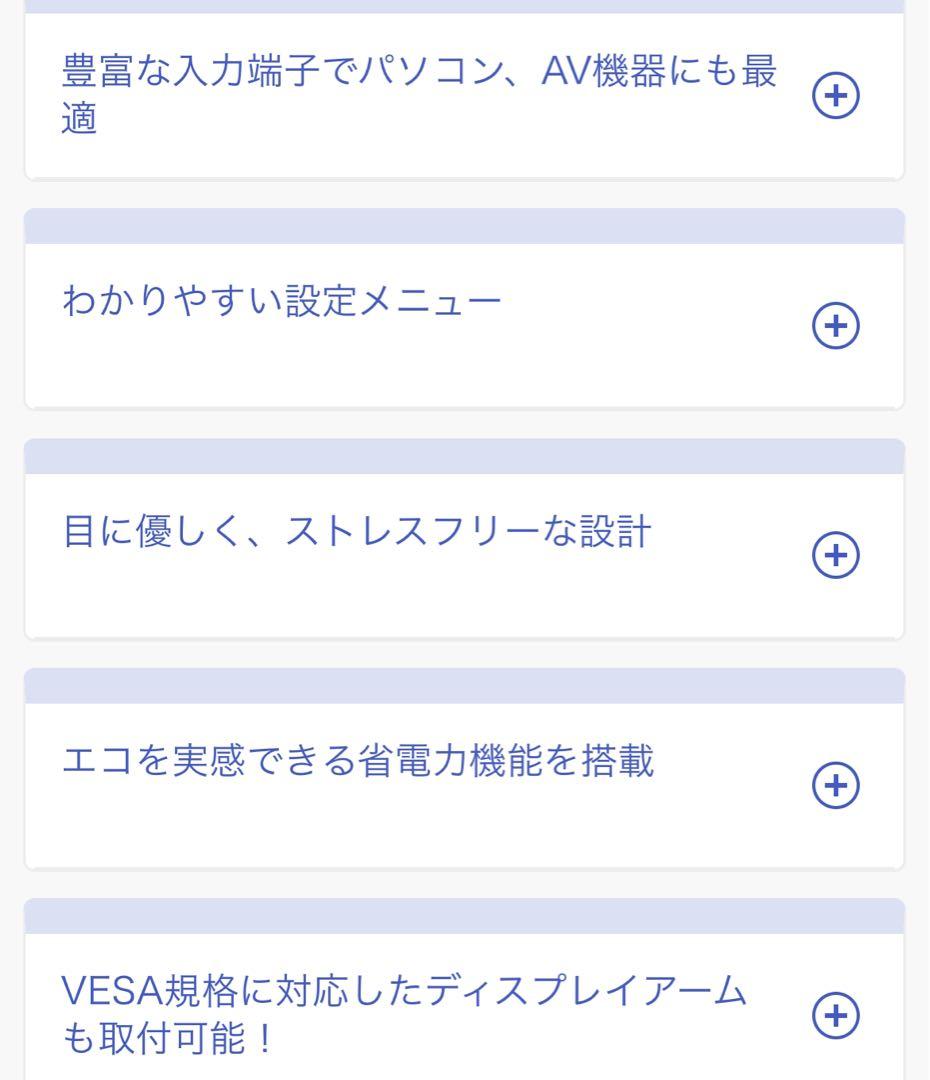Expand the 豊富な入力端子でパソコン、AV機器にも最適 section
This screenshot has height=1080, width=930.
click(x=835, y=97)
